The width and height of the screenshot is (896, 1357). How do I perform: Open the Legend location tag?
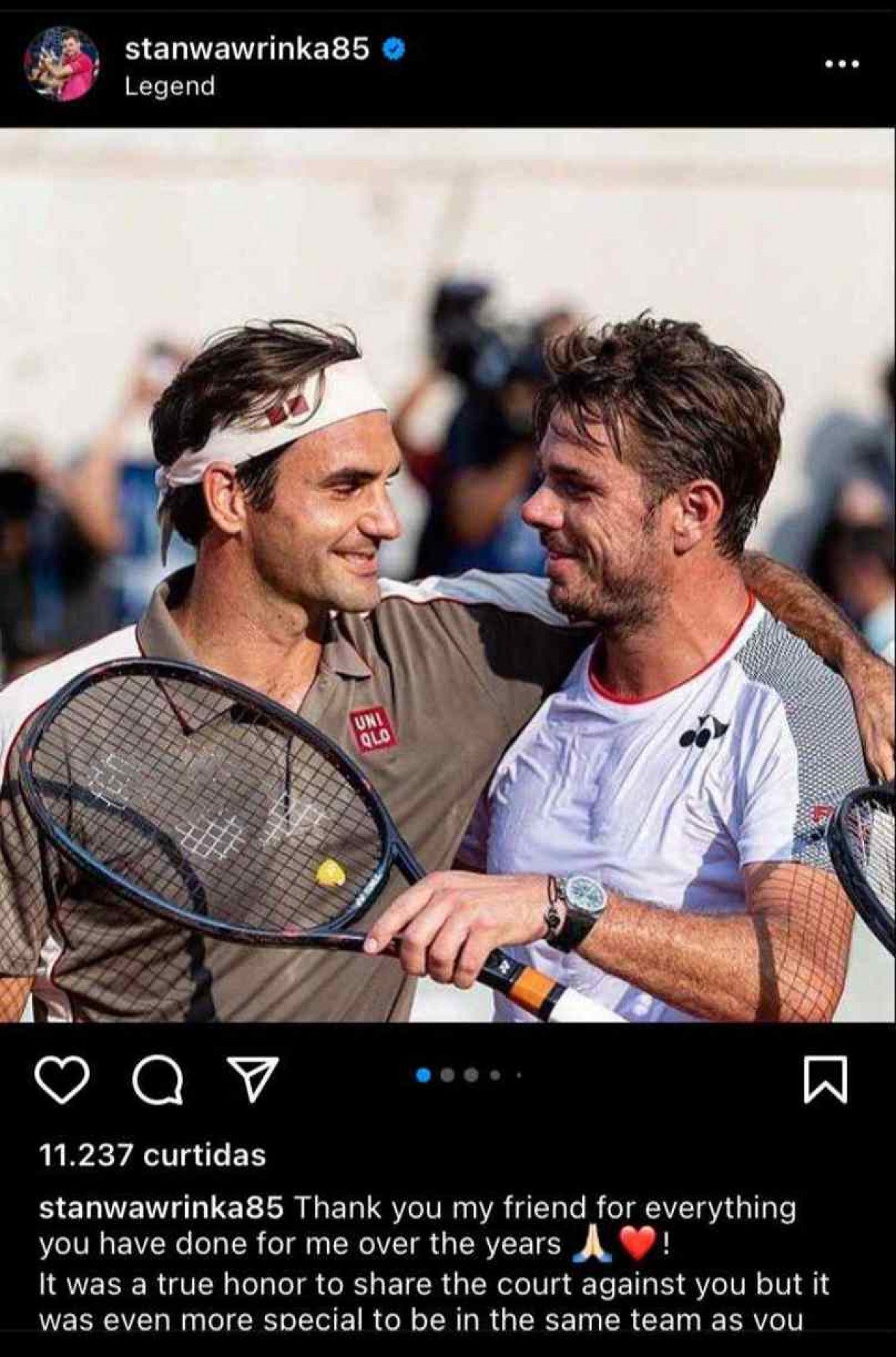169,86
